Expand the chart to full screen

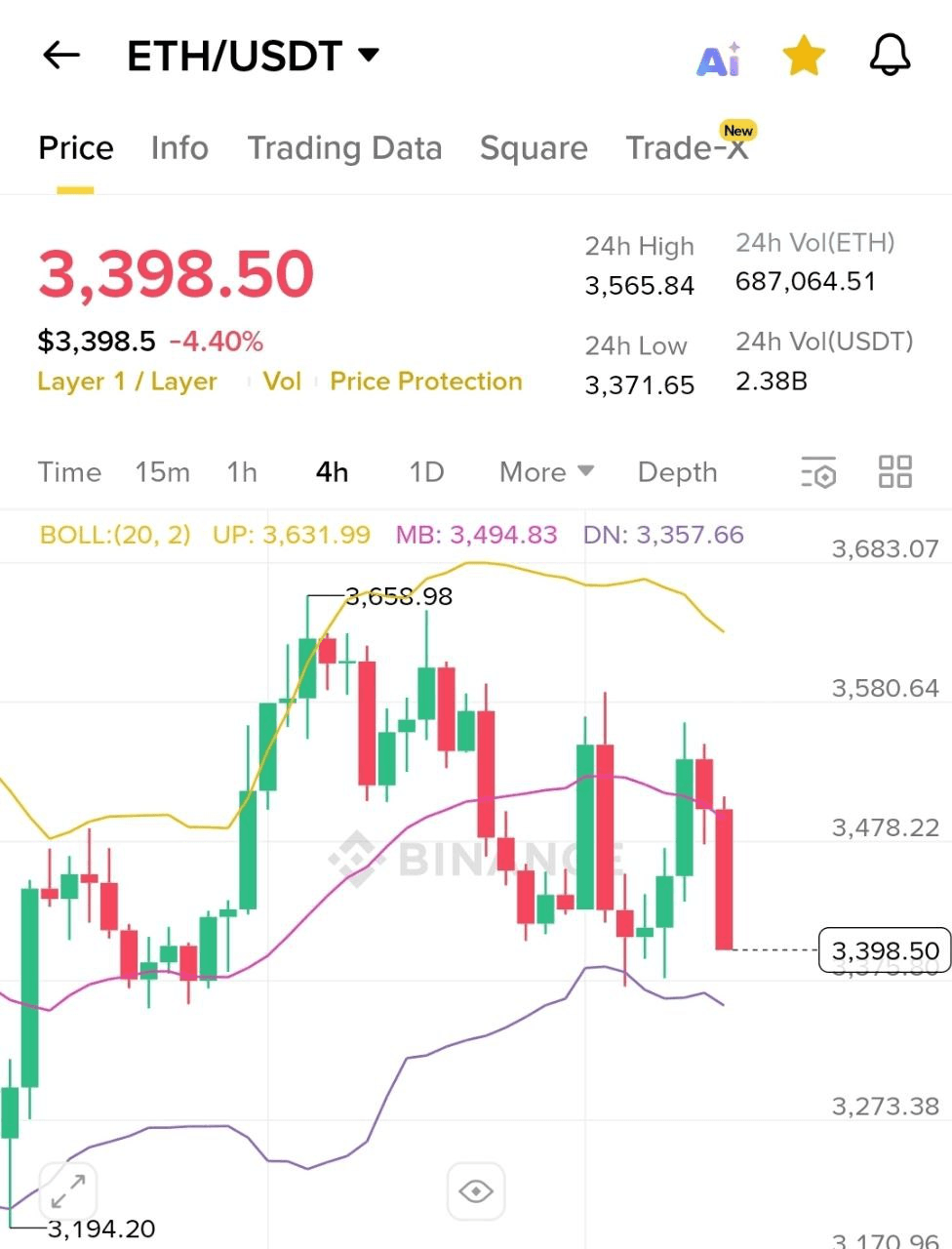point(67,1191)
